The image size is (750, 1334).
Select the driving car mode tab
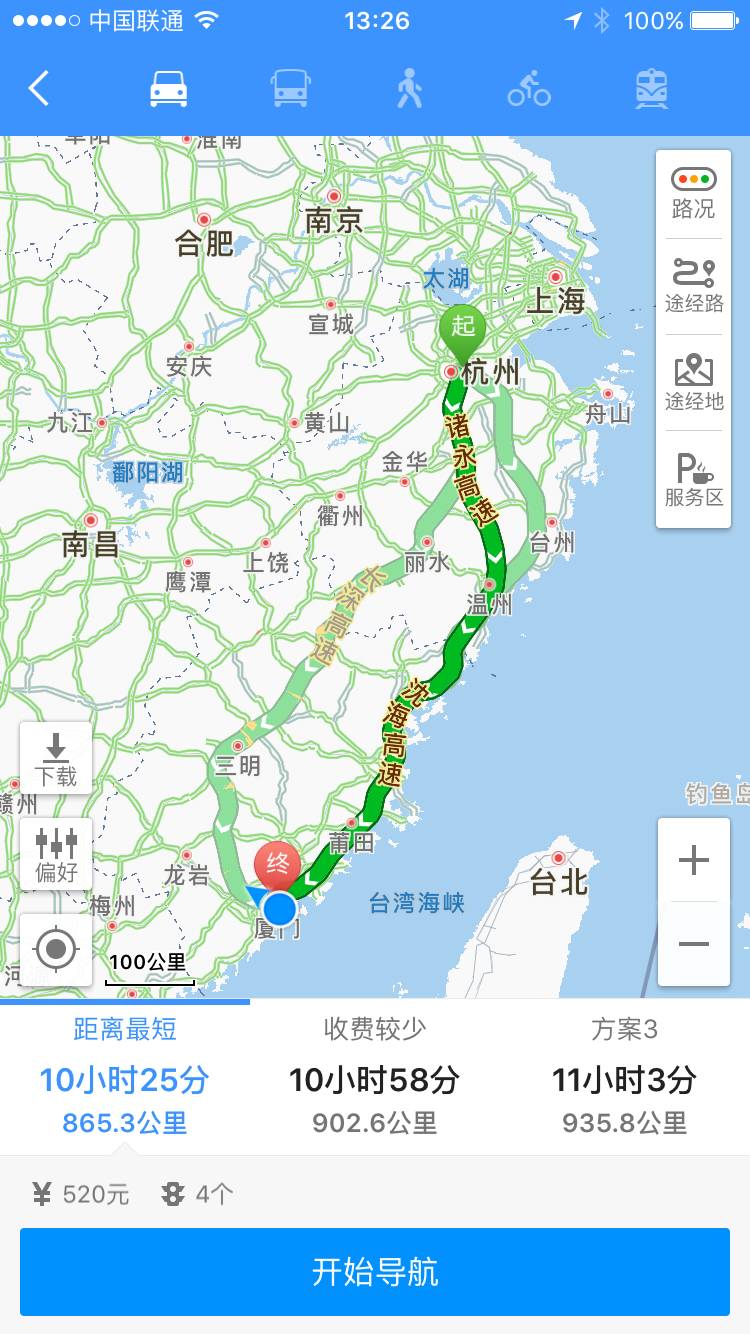tap(169, 89)
